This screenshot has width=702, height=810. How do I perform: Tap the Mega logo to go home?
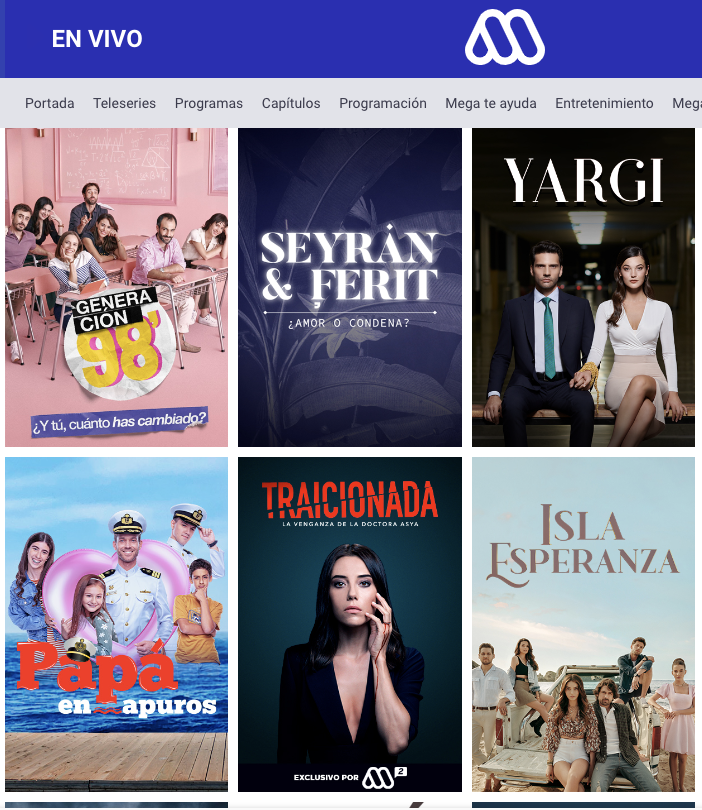coord(504,38)
